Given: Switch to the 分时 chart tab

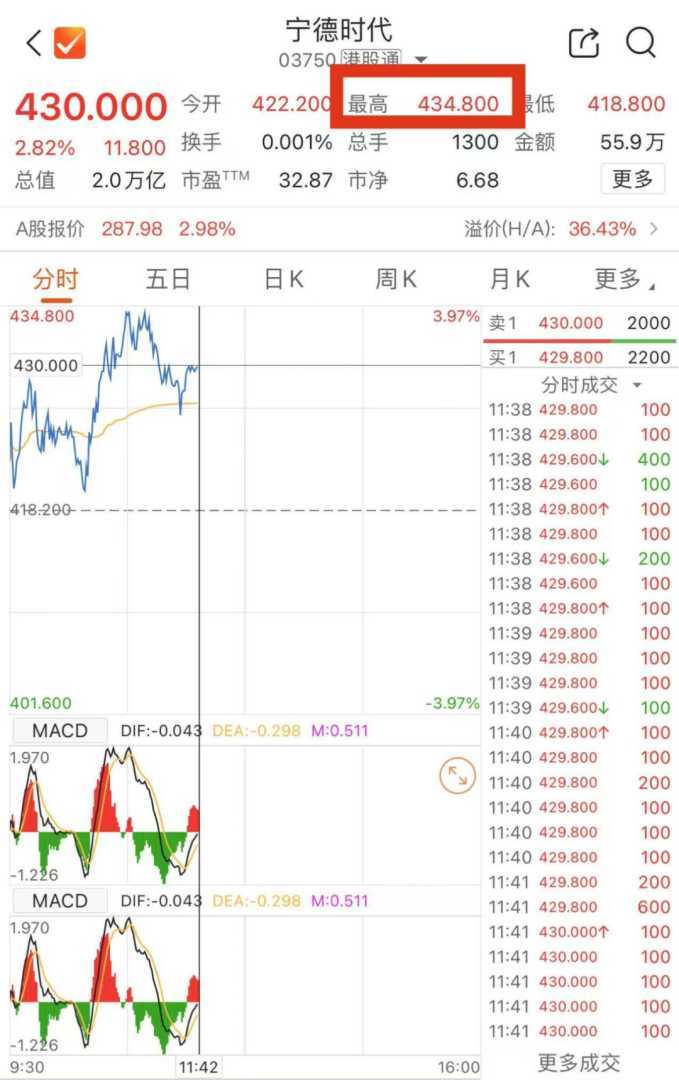Looking at the screenshot, I should pyautogui.click(x=55, y=279).
